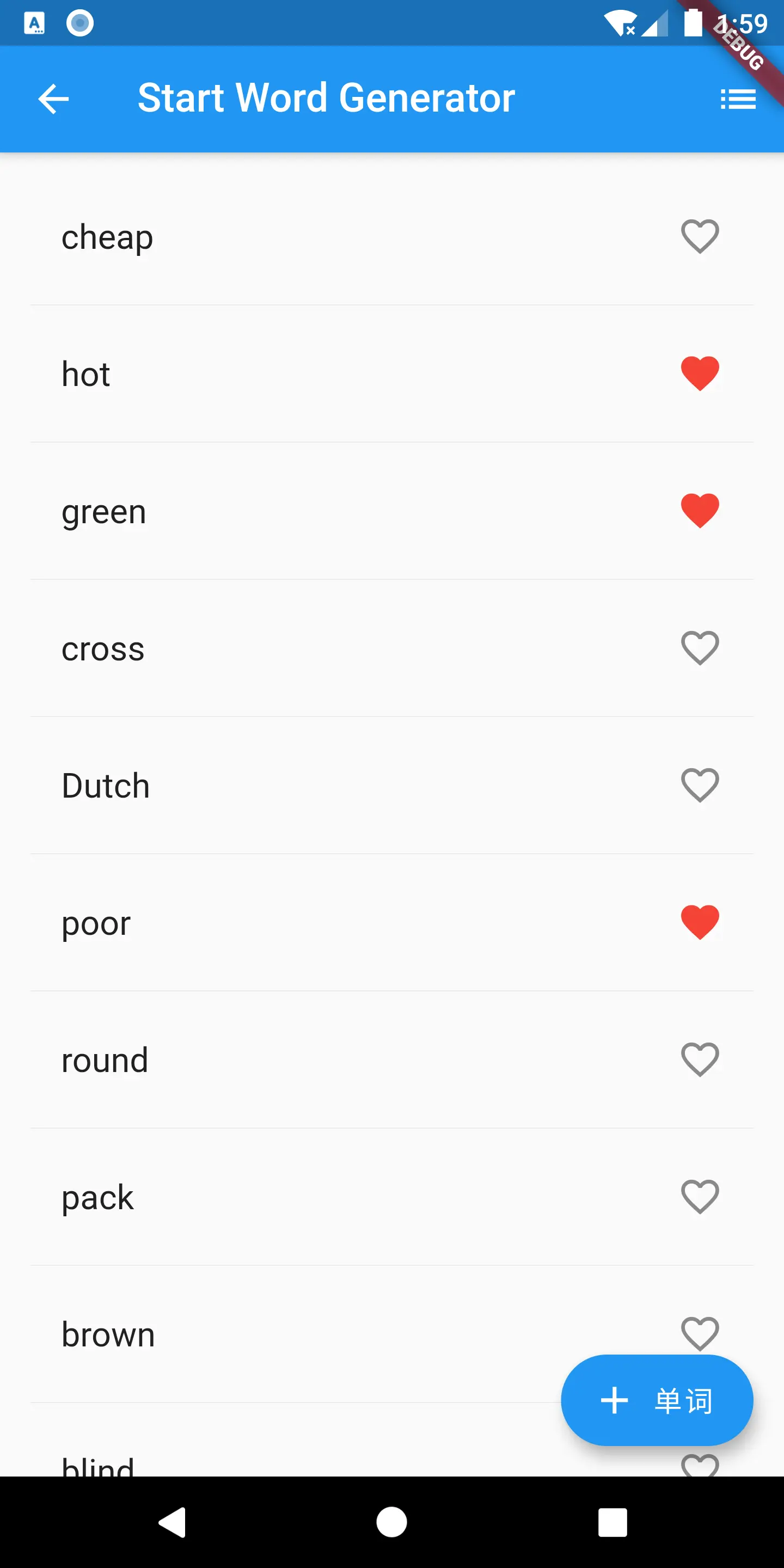
Task: Unfavorite the word hot
Action: pos(700,373)
